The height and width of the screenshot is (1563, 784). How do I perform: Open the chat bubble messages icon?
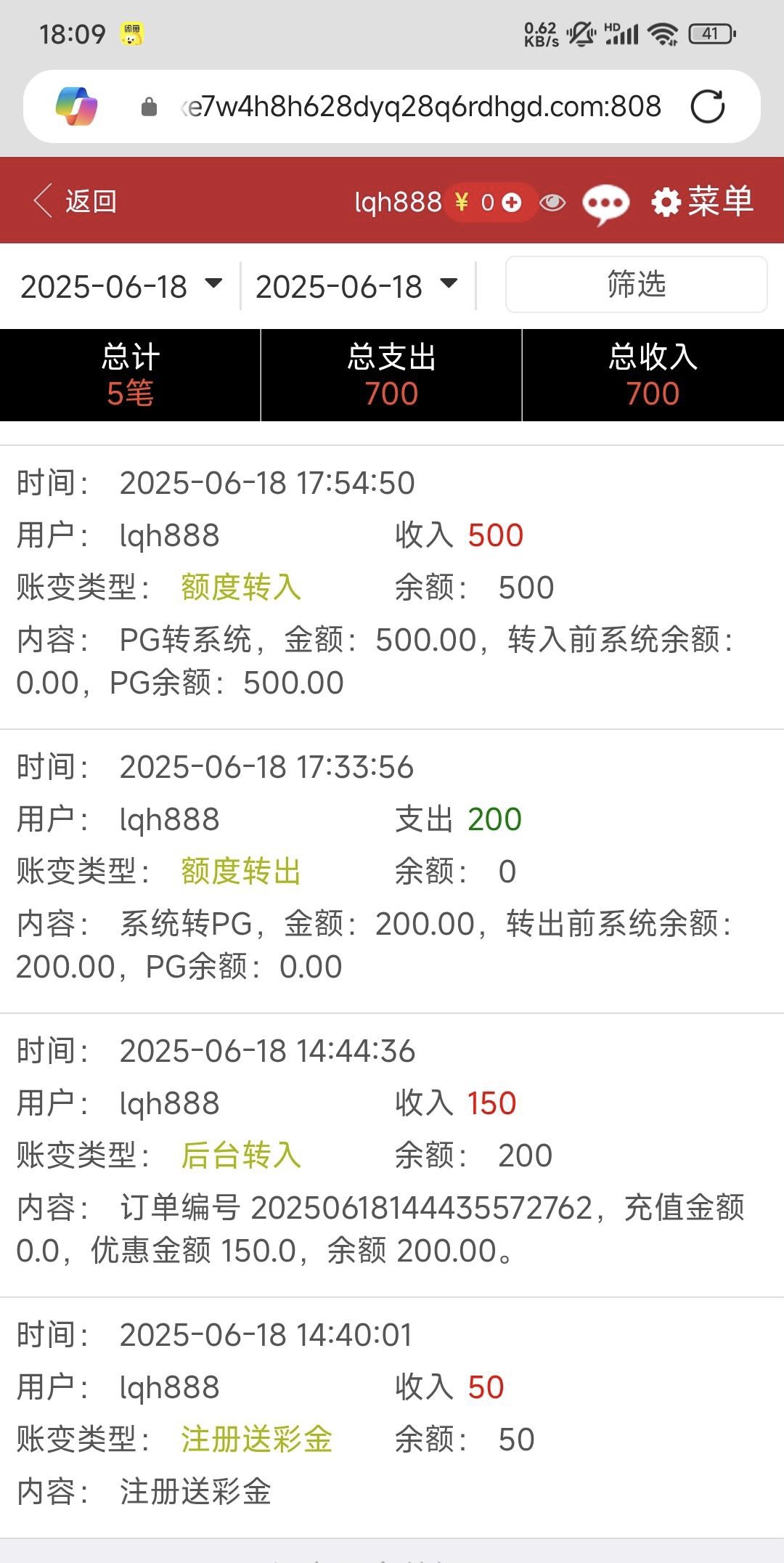point(605,204)
